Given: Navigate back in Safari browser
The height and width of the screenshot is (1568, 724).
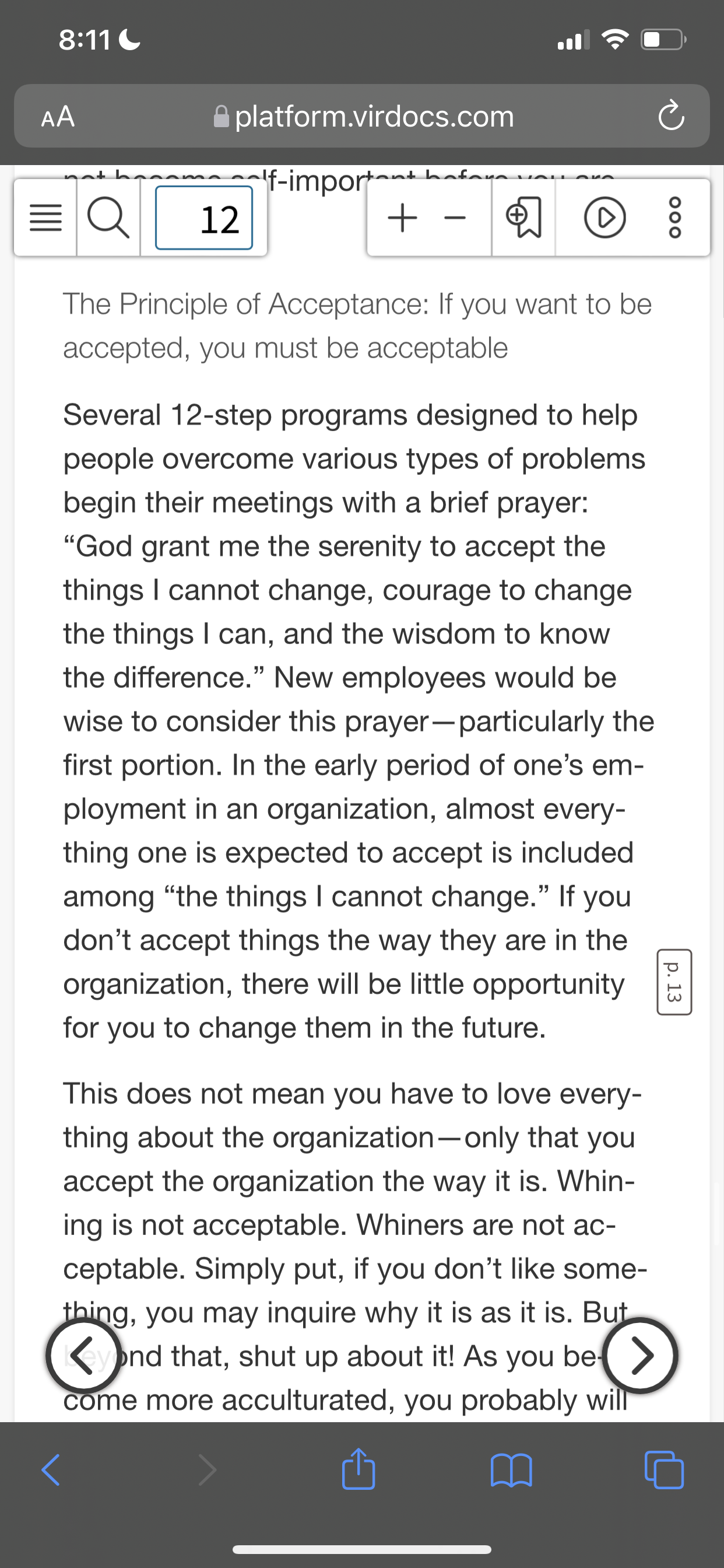Looking at the screenshot, I should (x=51, y=1470).
